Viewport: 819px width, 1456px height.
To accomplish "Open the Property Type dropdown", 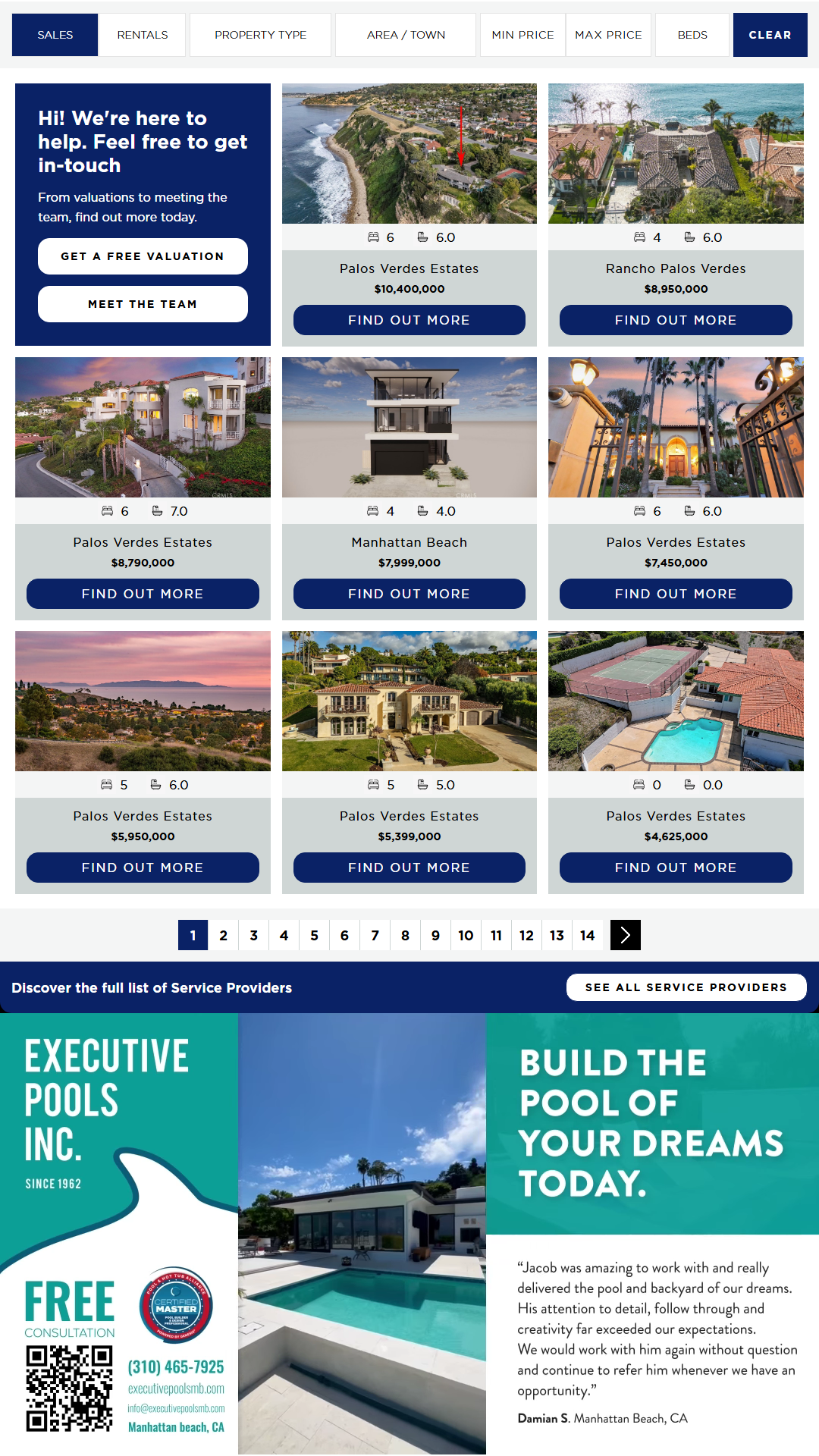I will coord(260,35).
